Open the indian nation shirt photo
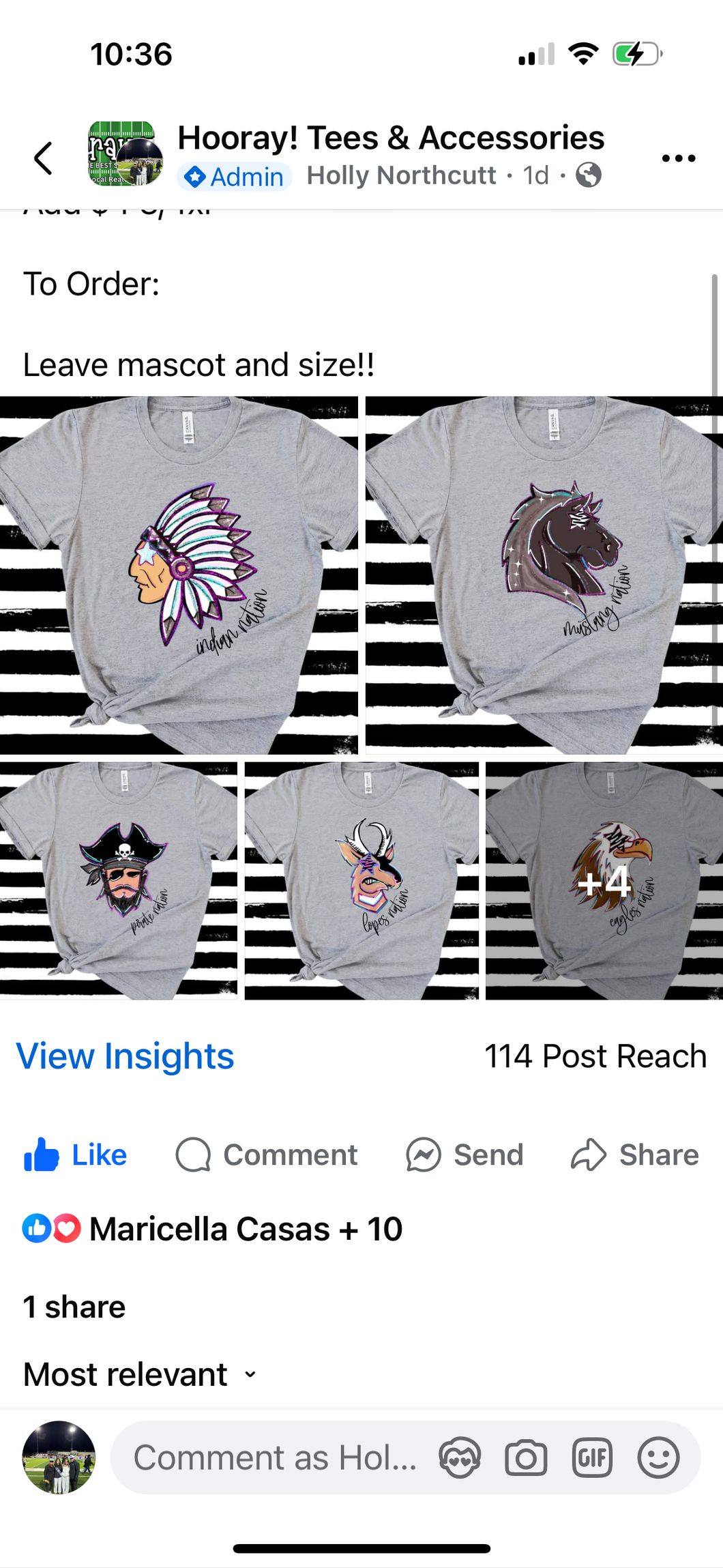723x1568 pixels. tap(179, 575)
